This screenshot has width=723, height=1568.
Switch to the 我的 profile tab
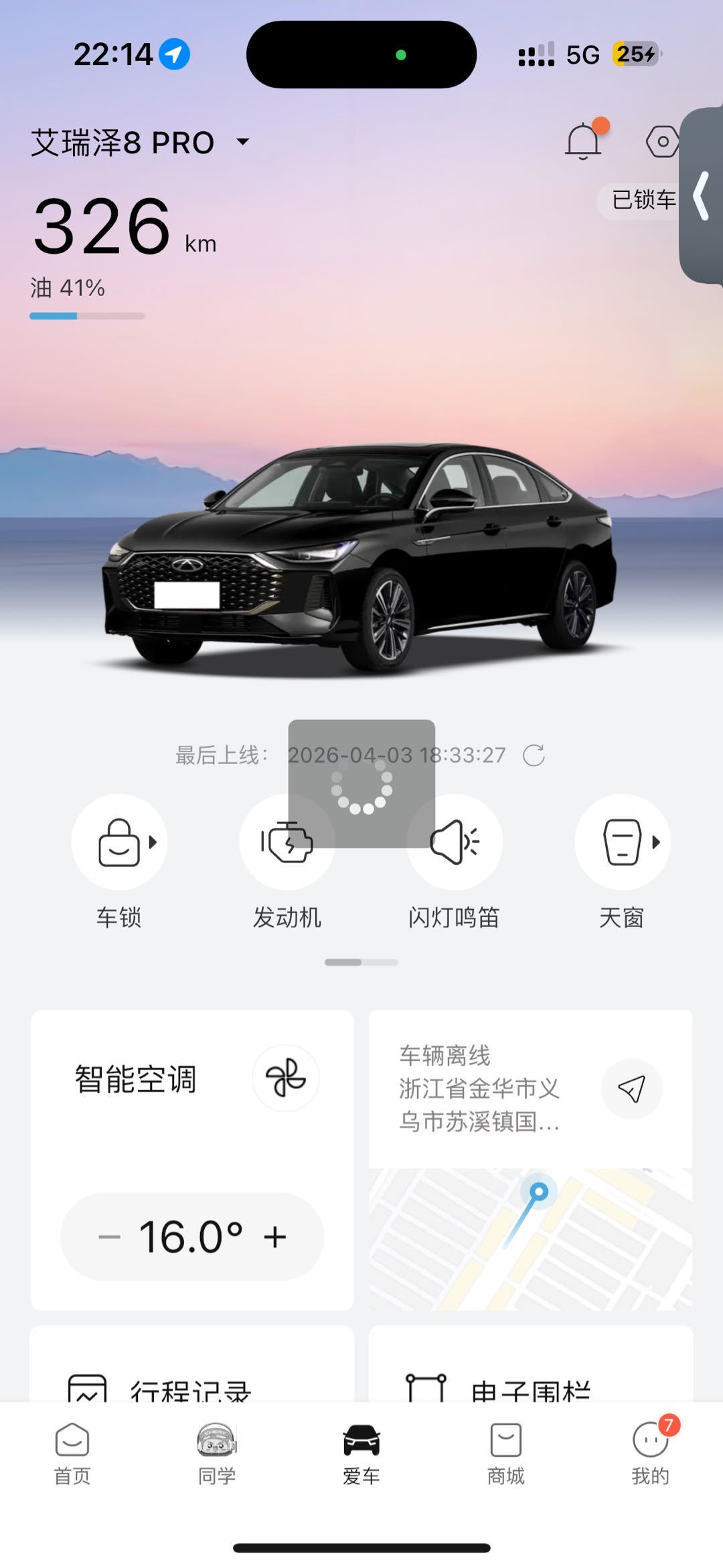[650, 1453]
